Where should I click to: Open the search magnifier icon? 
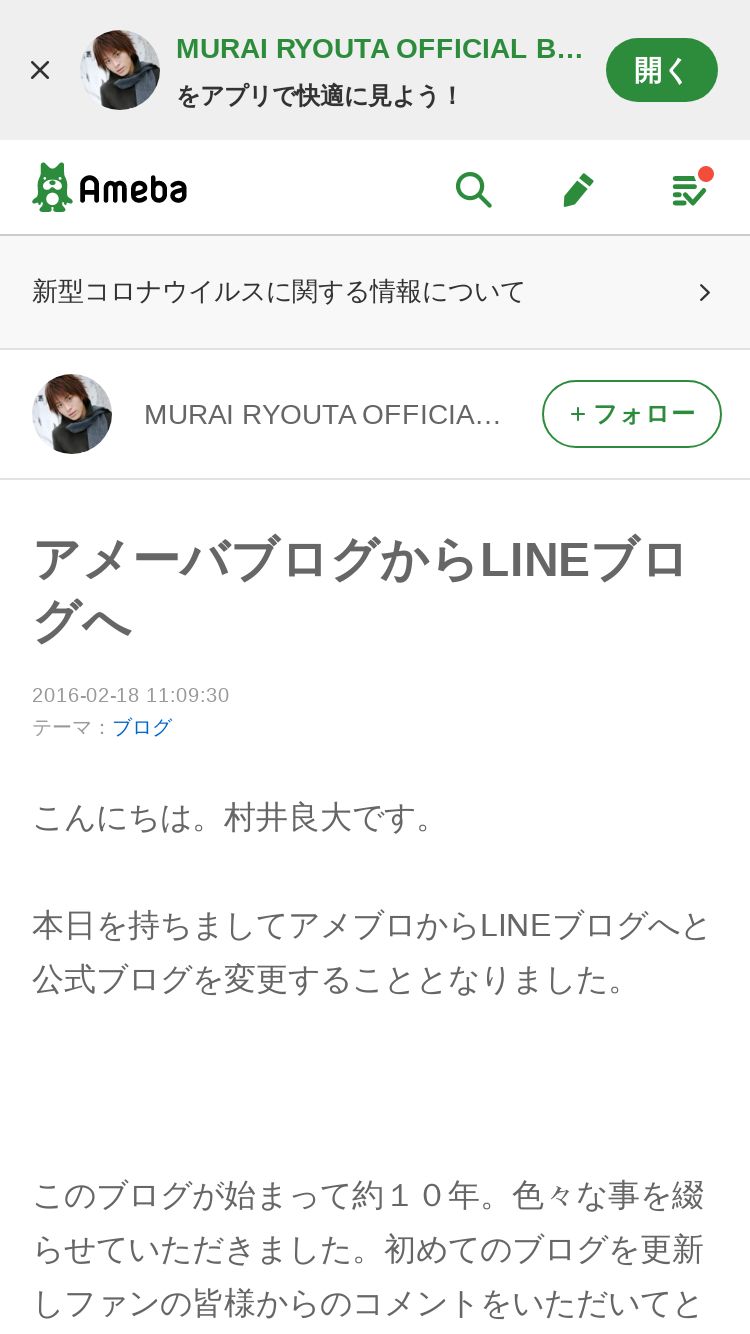tap(473, 189)
